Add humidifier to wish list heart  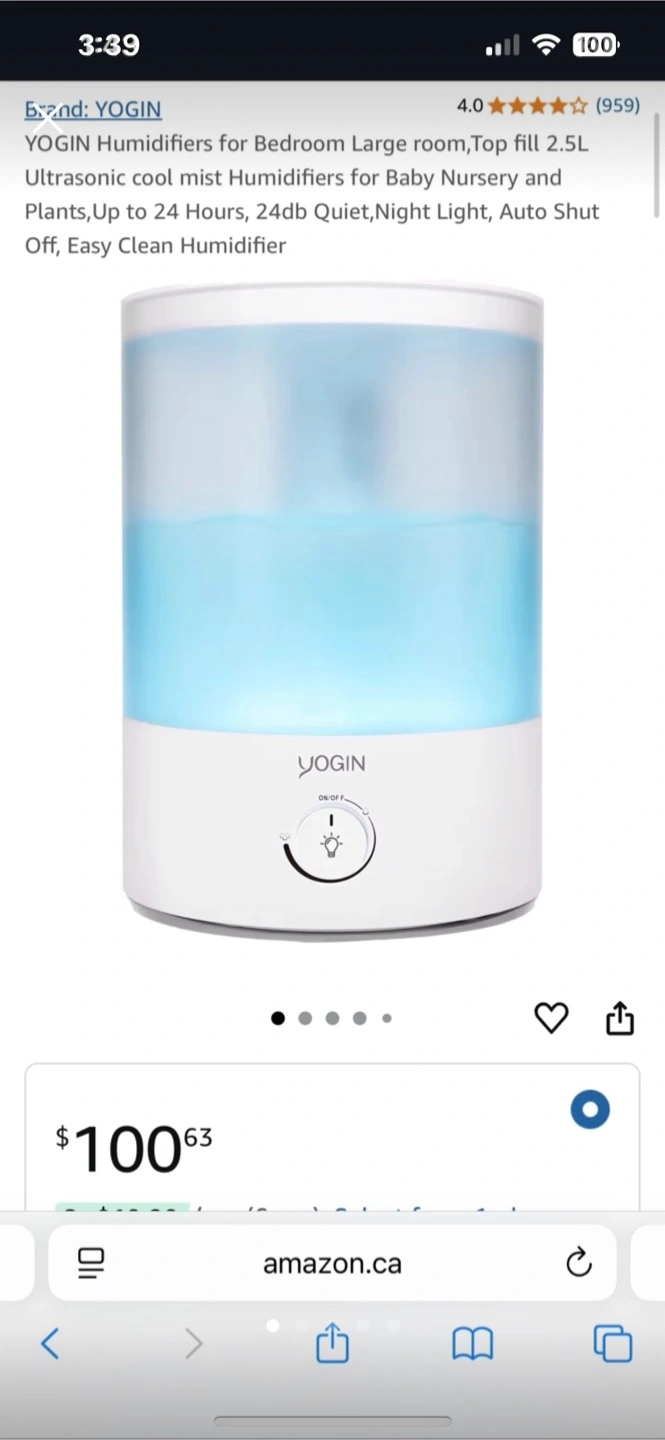551,1018
